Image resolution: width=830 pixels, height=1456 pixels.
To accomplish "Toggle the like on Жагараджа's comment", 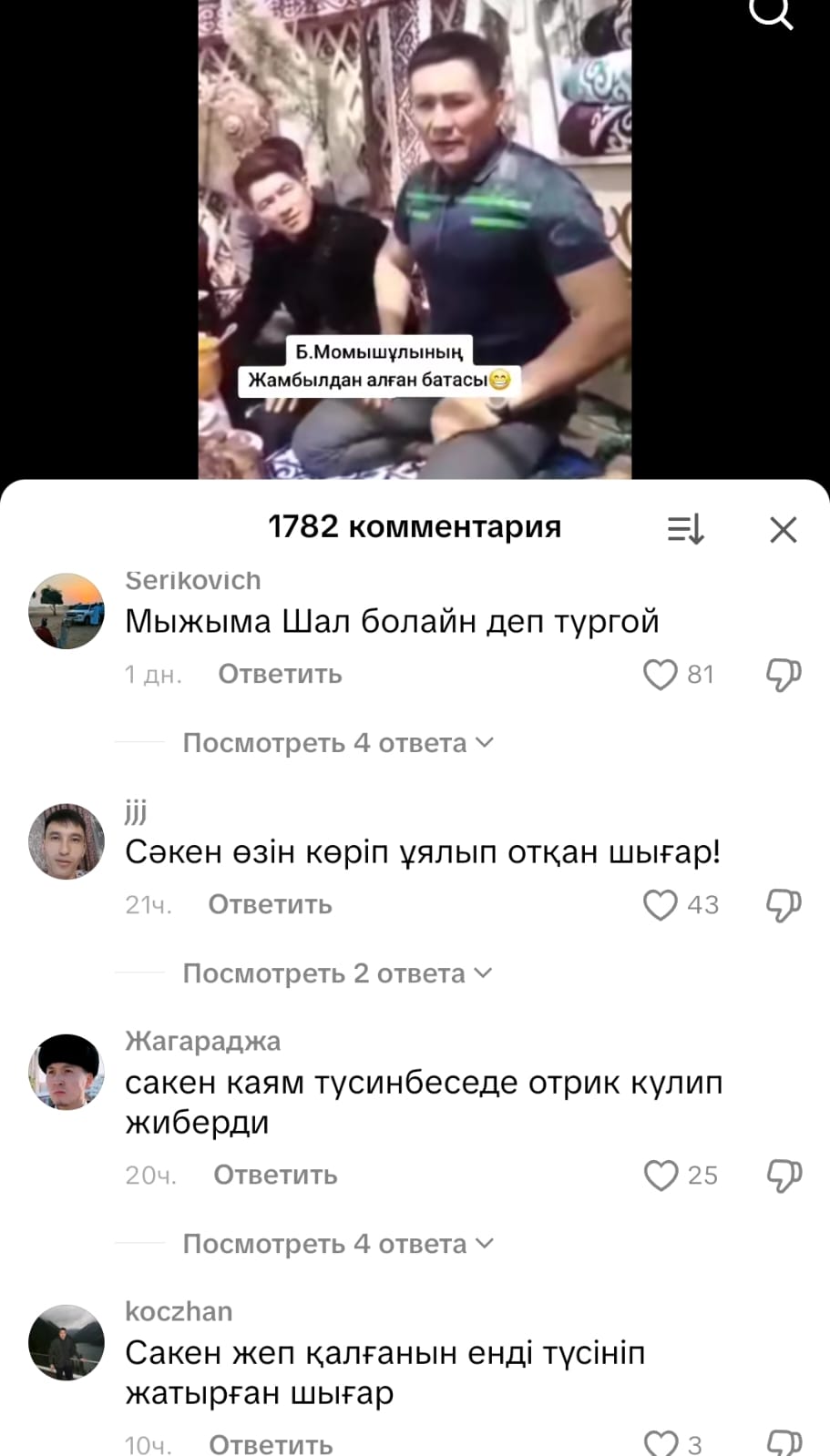I will point(661,1176).
